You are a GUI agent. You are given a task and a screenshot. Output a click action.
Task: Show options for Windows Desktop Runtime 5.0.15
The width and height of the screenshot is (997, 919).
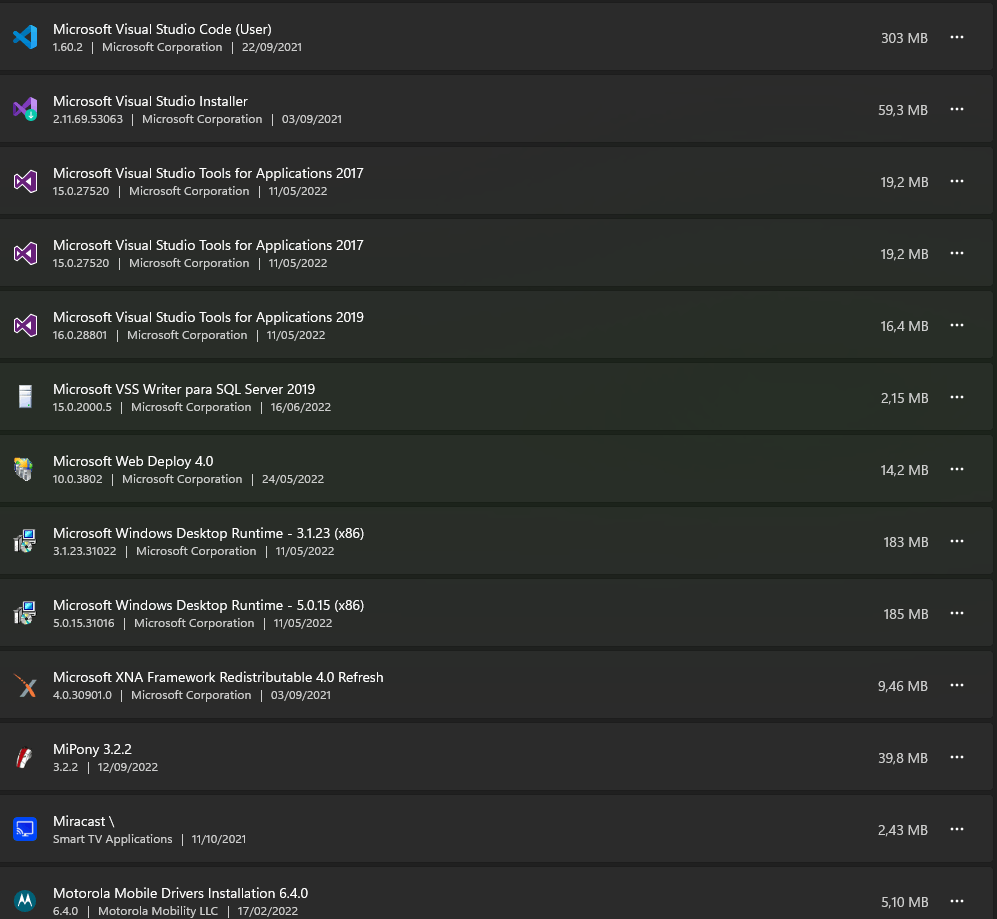pos(957,613)
